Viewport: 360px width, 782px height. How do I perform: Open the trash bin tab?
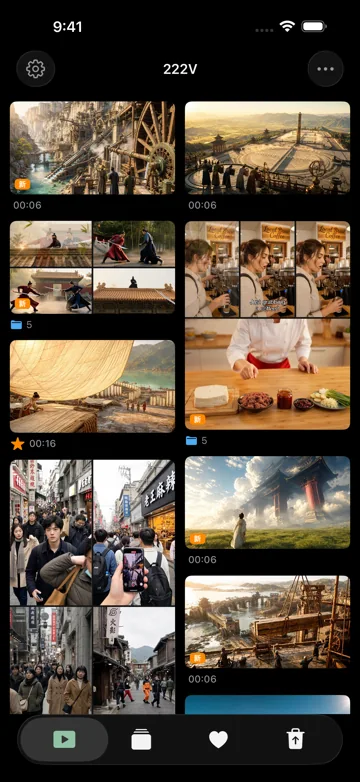tap(295, 740)
